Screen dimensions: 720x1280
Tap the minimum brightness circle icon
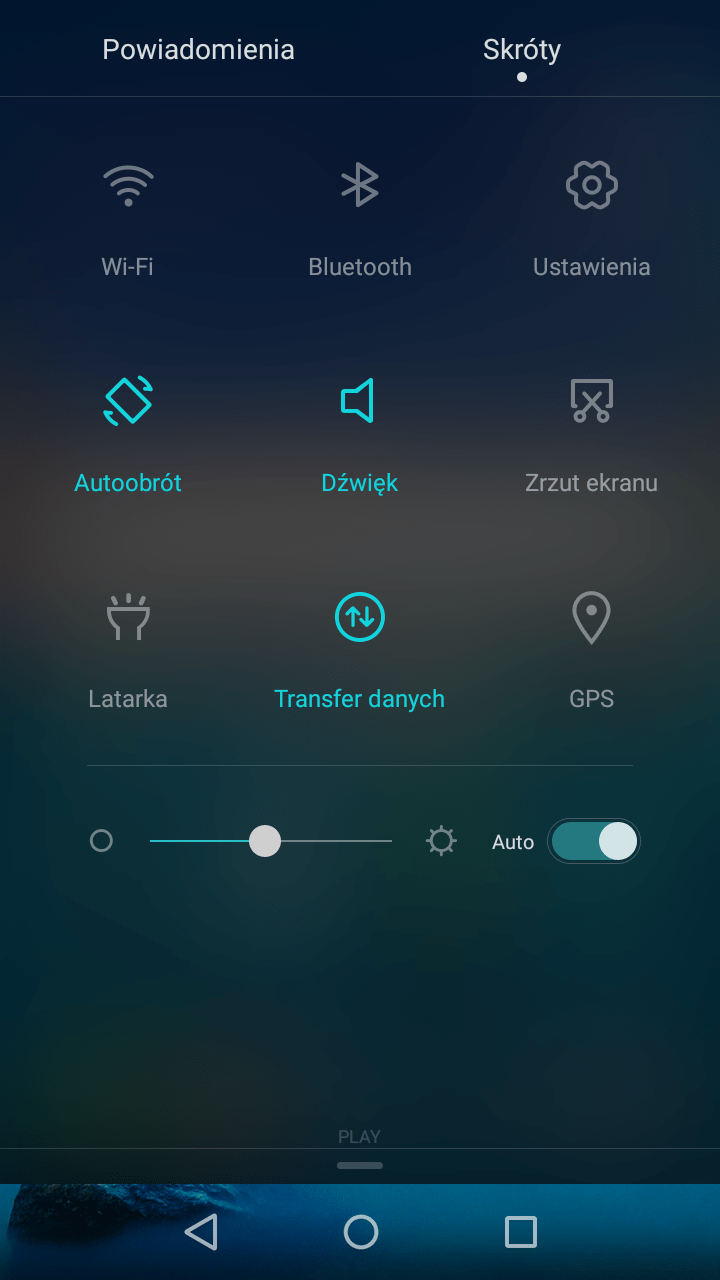101,841
